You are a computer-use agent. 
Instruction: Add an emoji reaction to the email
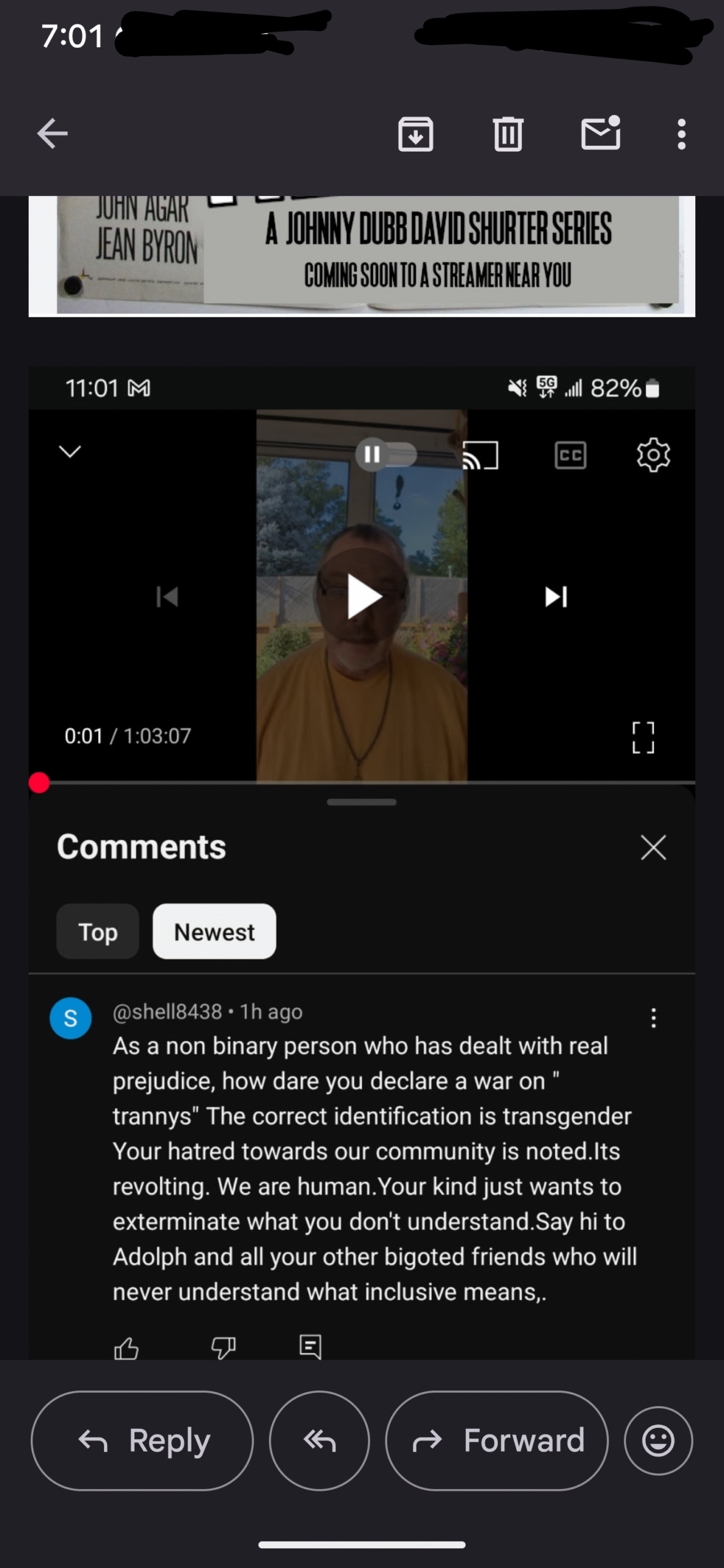658,1441
